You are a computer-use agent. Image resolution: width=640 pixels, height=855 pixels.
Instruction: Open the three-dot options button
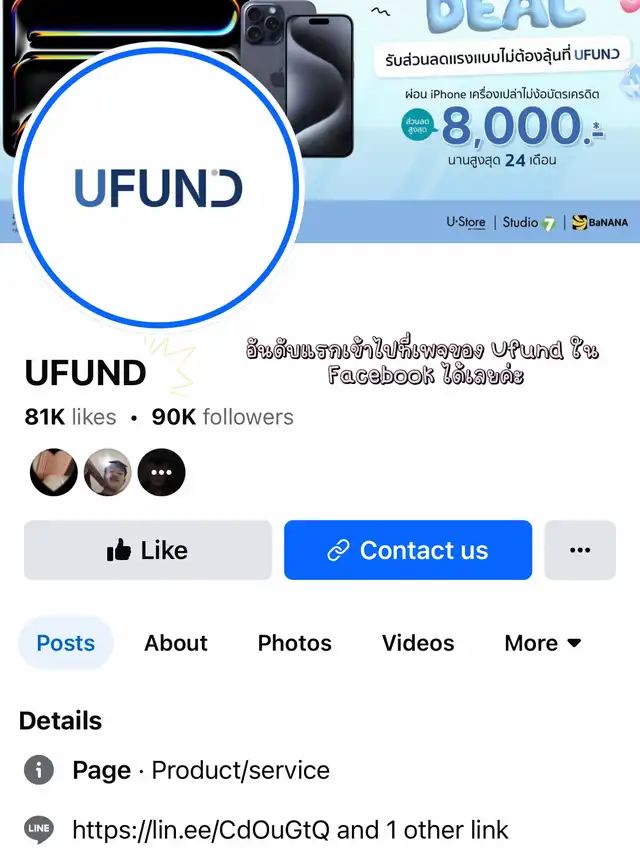click(x=580, y=550)
